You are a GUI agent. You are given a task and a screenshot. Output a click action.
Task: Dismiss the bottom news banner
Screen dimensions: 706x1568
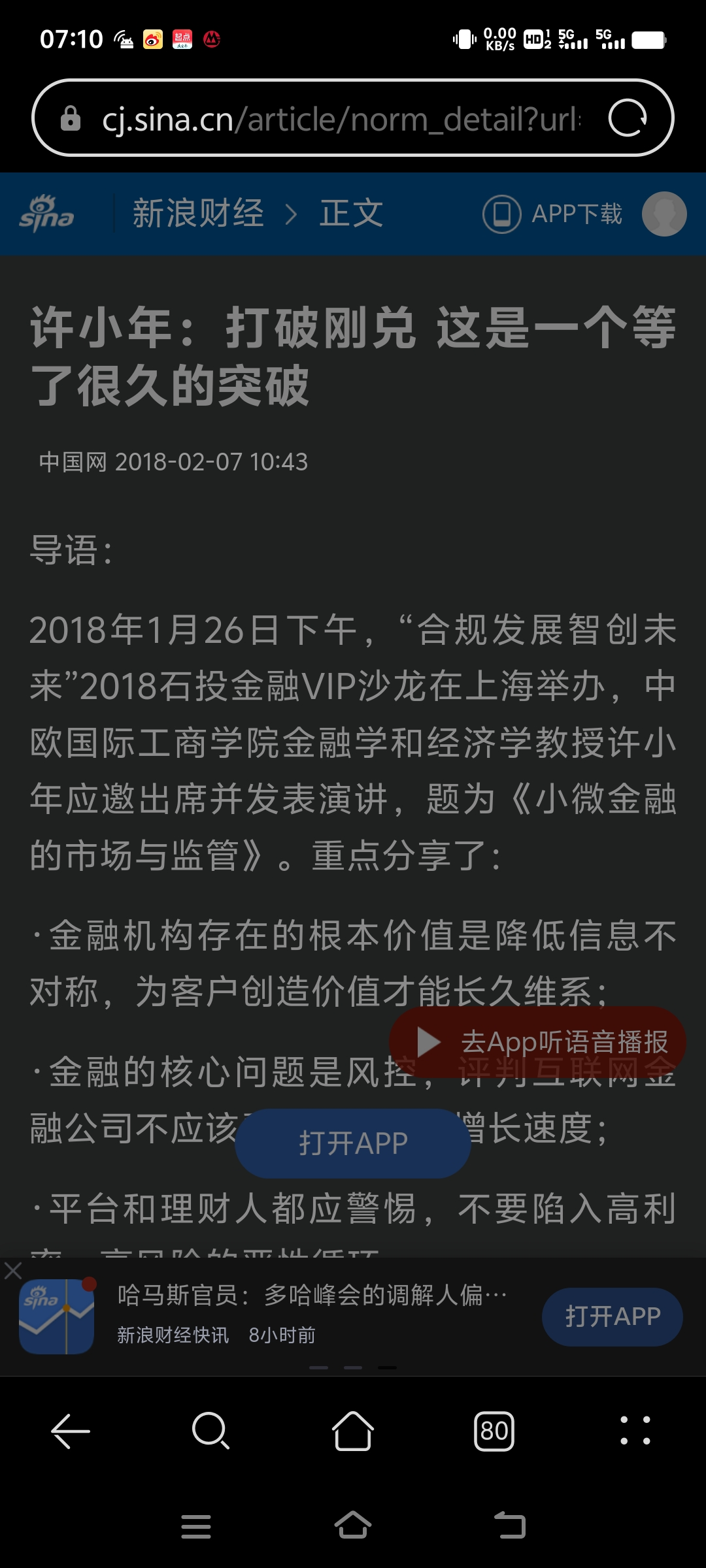pos(13,1270)
